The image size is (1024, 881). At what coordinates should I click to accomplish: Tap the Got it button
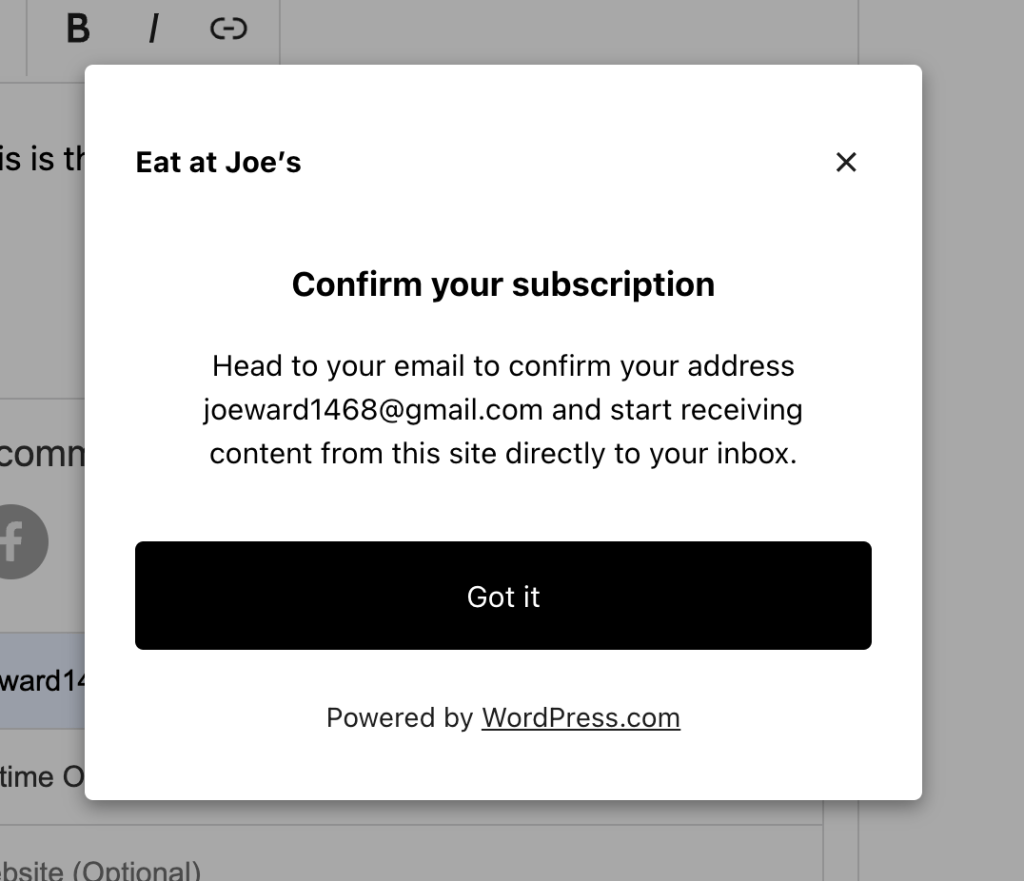pos(503,596)
